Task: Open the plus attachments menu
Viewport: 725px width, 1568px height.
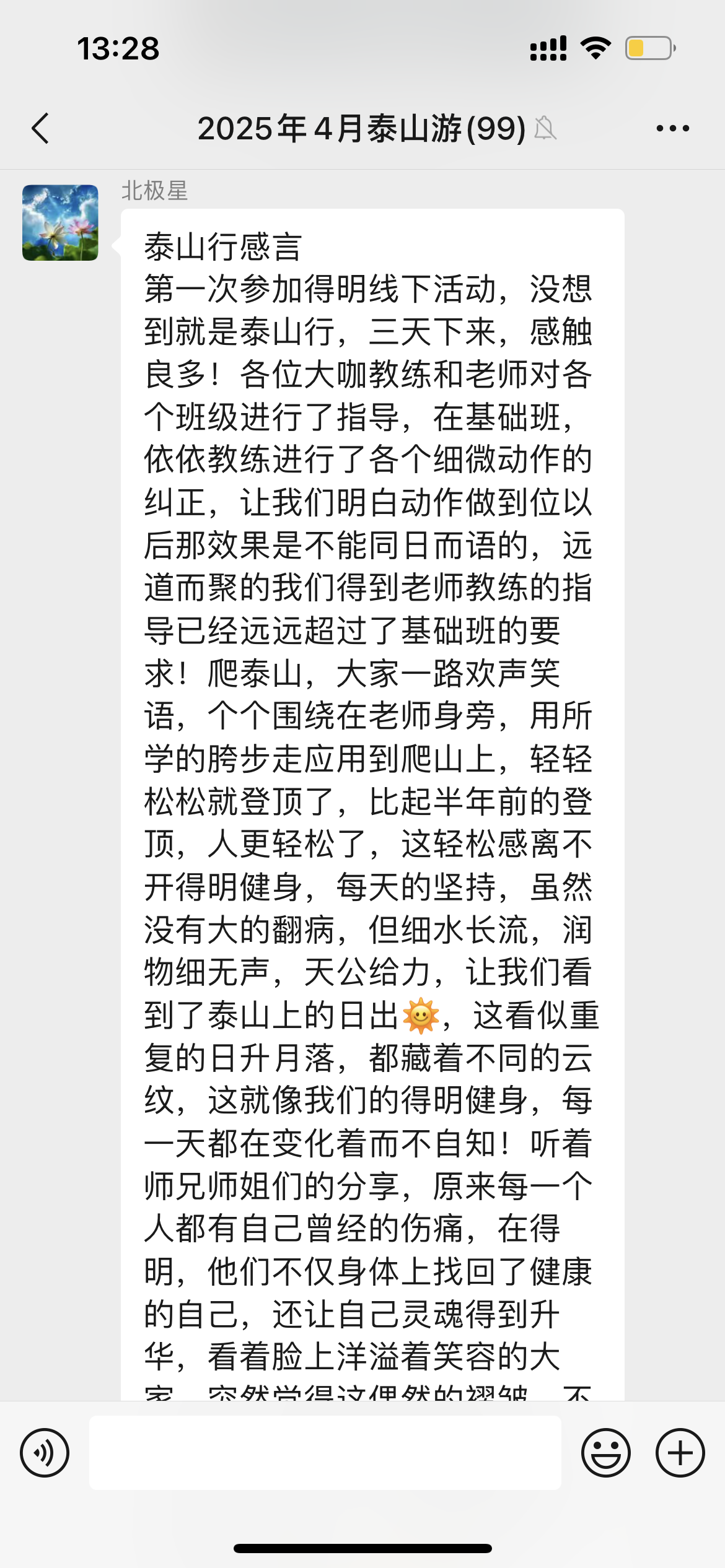Action: click(680, 1453)
